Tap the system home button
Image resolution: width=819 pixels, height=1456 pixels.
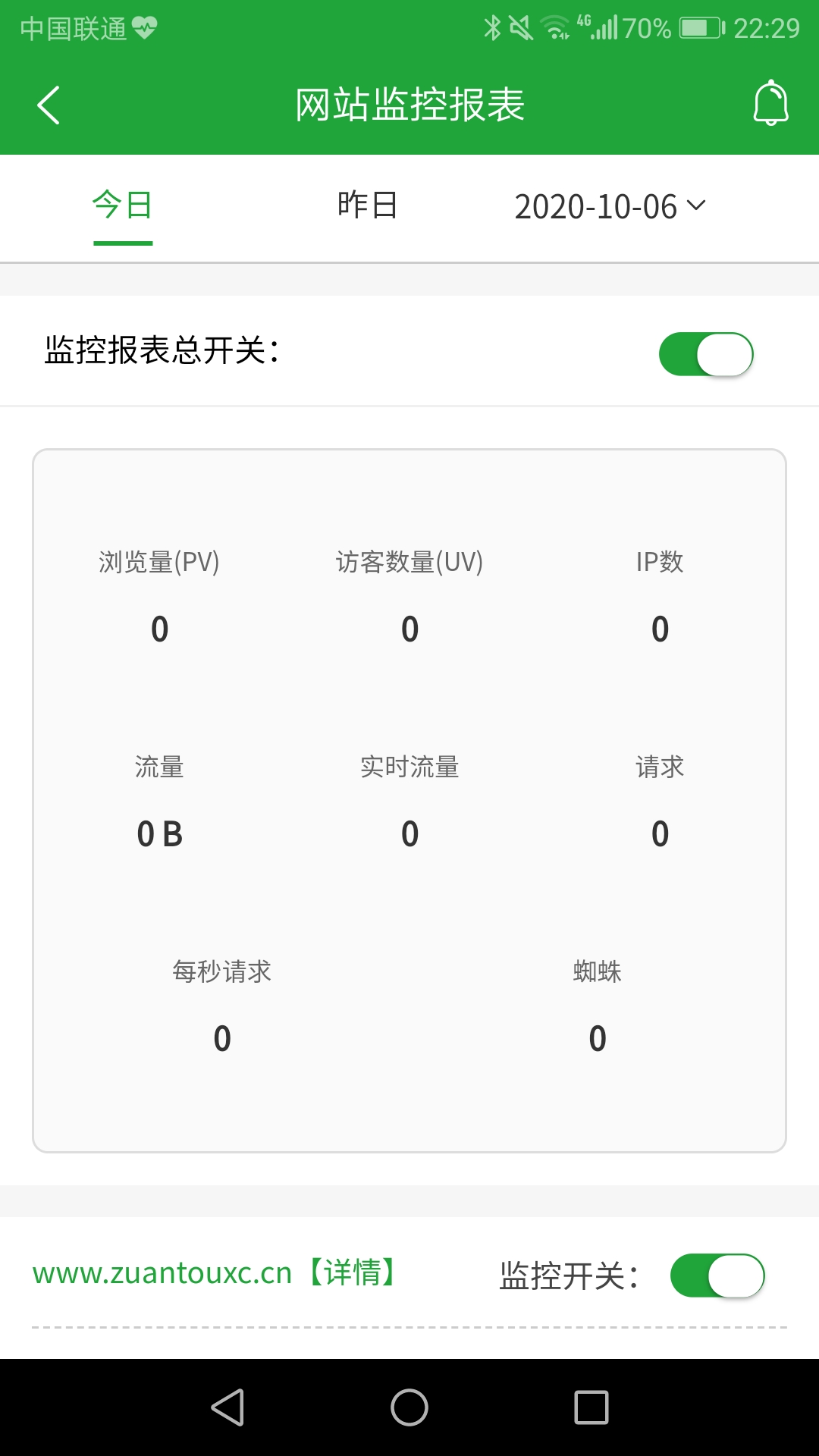[409, 1407]
